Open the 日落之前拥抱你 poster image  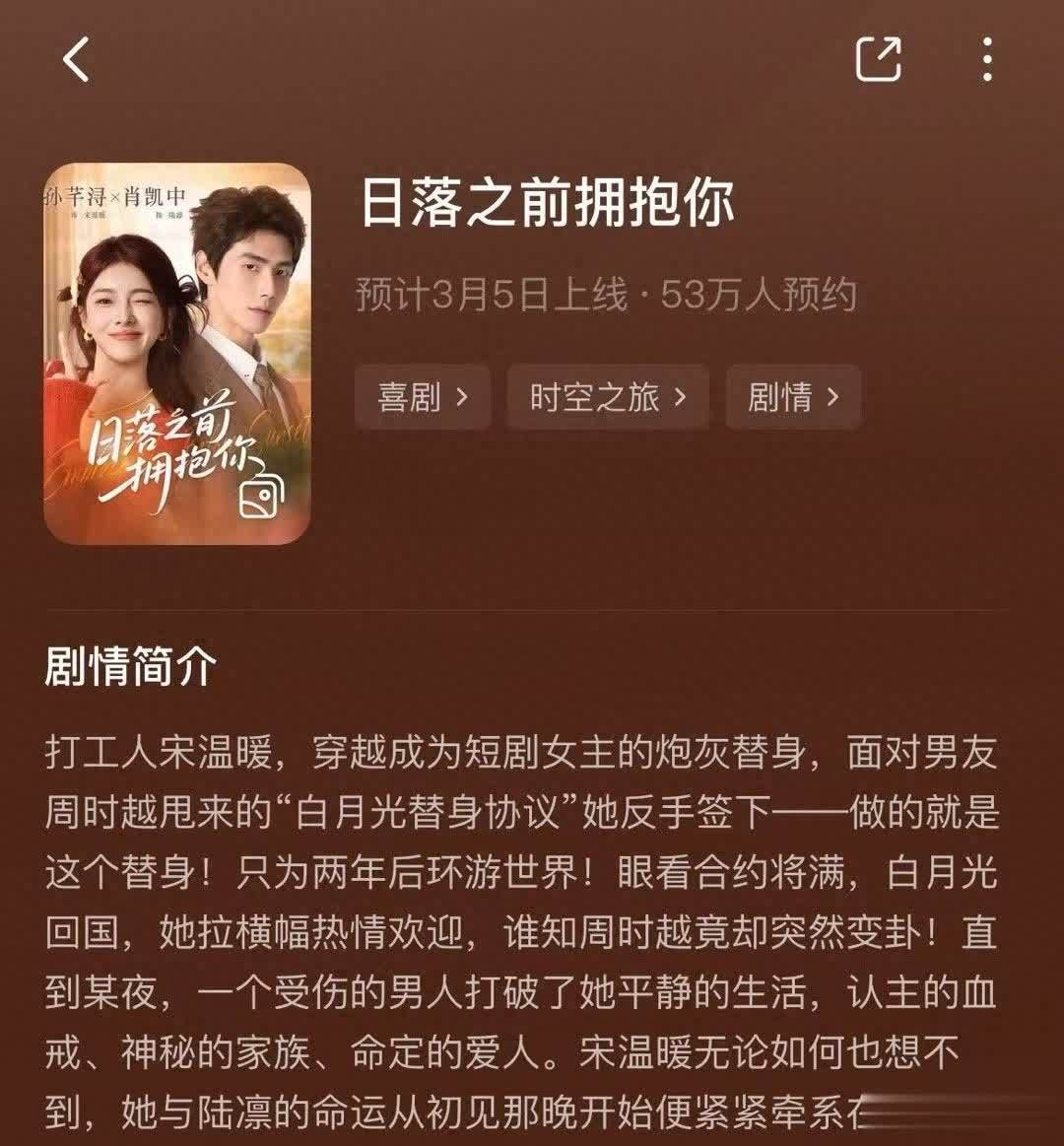pos(177,355)
